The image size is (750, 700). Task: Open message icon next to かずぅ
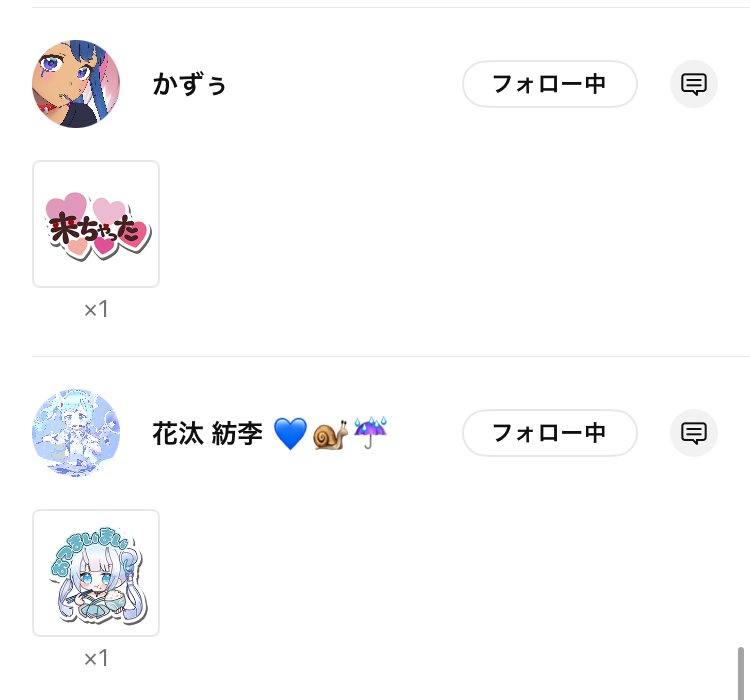[x=694, y=84]
